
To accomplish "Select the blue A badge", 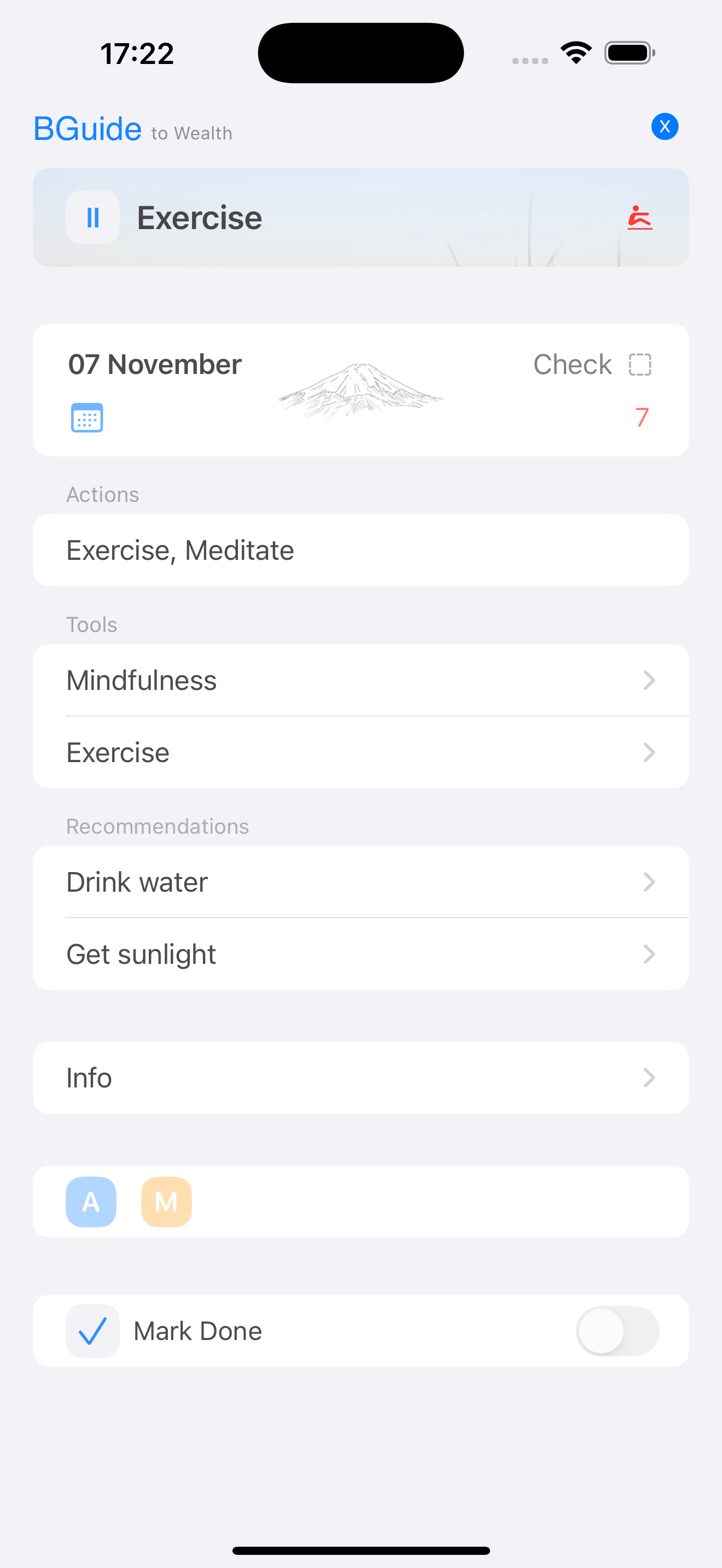I will tap(91, 1202).
